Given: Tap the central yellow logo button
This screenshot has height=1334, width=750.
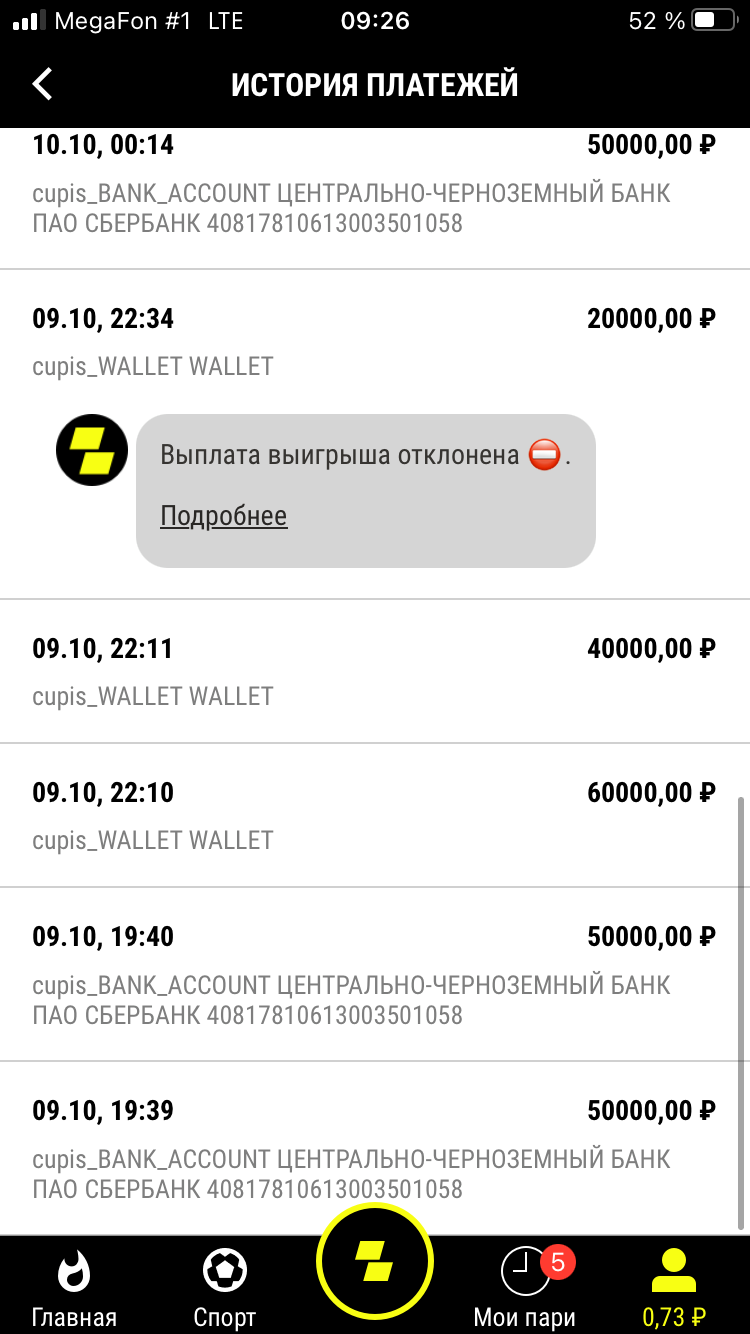Looking at the screenshot, I should point(375,1264).
